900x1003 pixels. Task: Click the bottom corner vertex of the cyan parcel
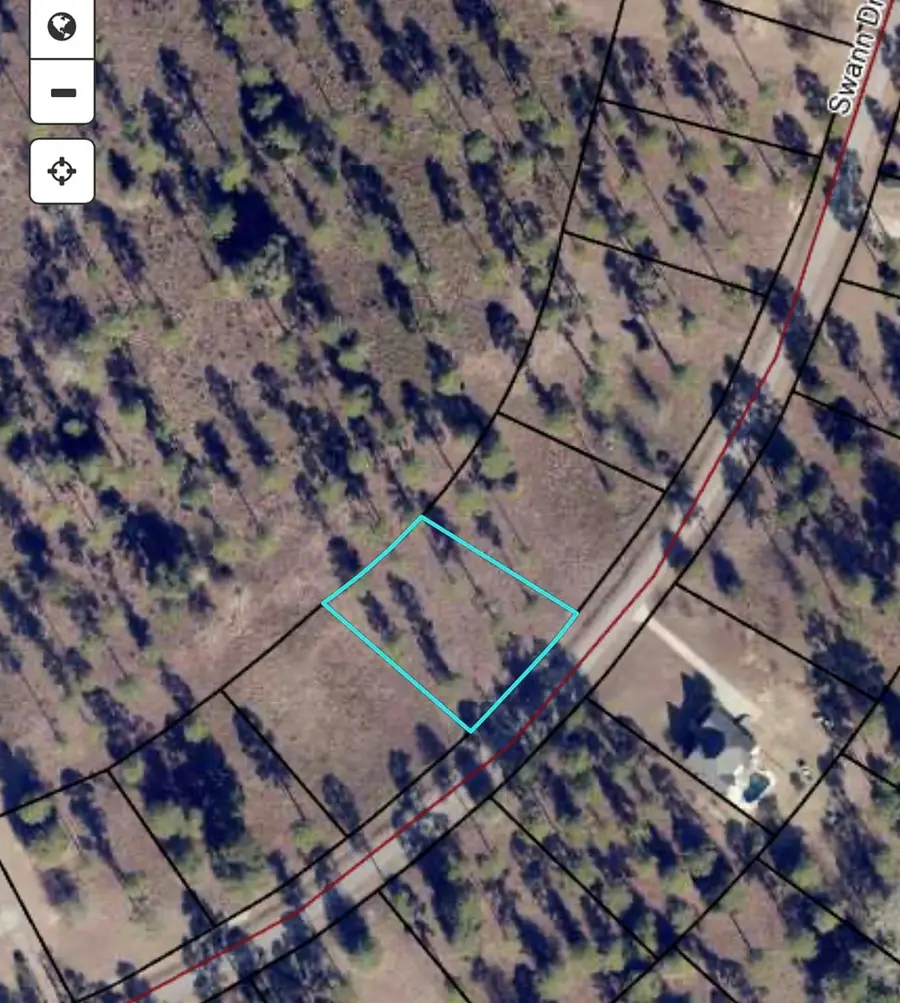[x=470, y=730]
